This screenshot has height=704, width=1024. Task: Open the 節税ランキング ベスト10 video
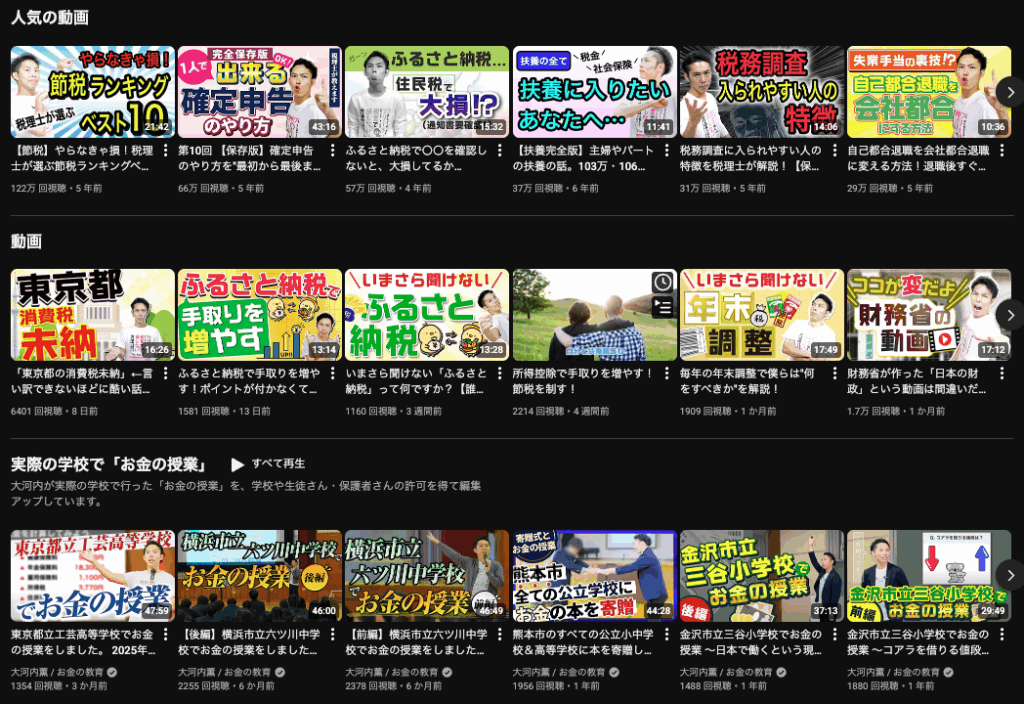click(x=92, y=91)
